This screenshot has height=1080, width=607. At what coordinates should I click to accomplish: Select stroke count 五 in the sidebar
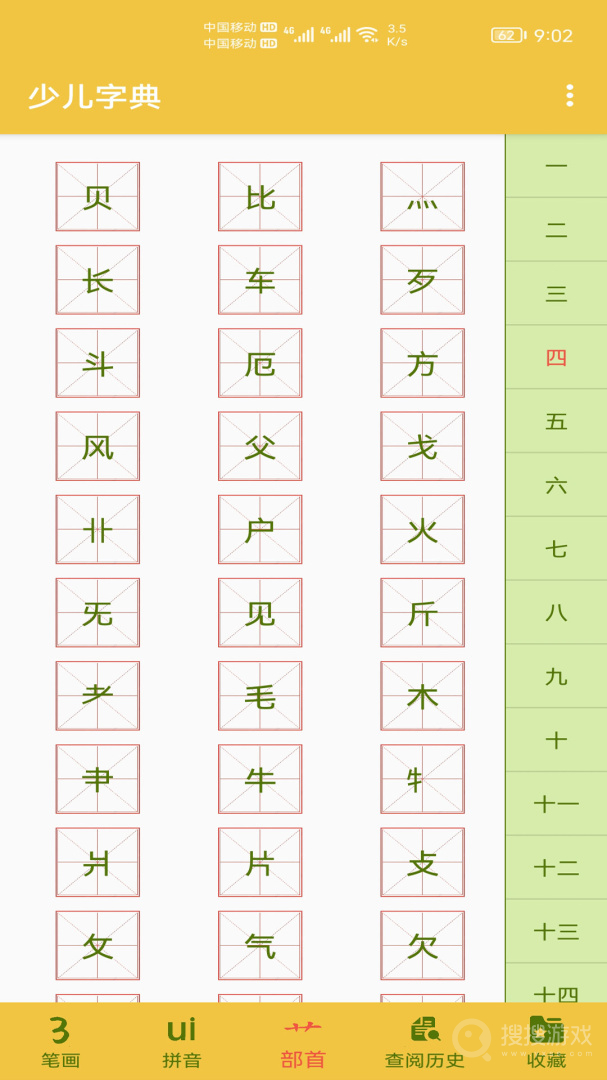tap(556, 421)
